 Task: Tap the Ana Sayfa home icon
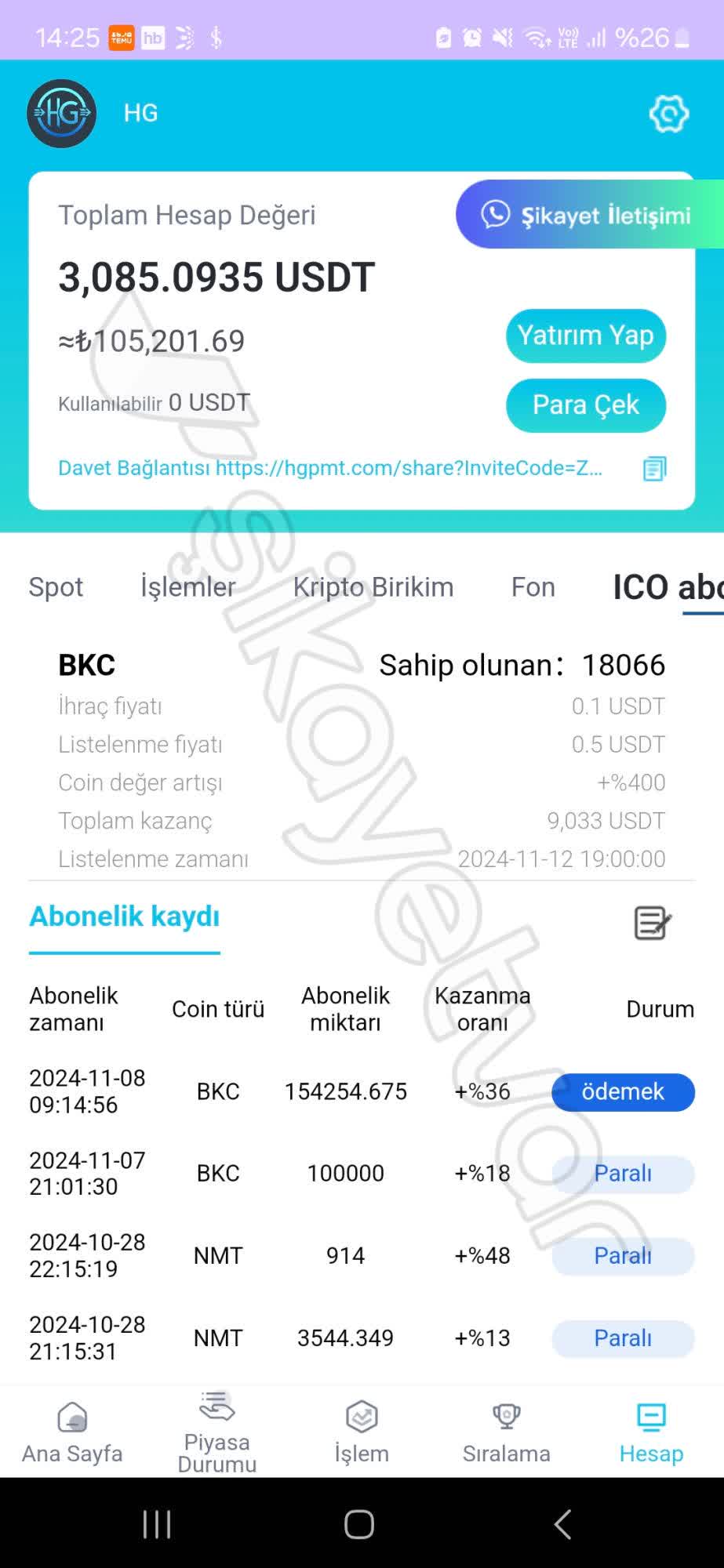coord(71,1417)
